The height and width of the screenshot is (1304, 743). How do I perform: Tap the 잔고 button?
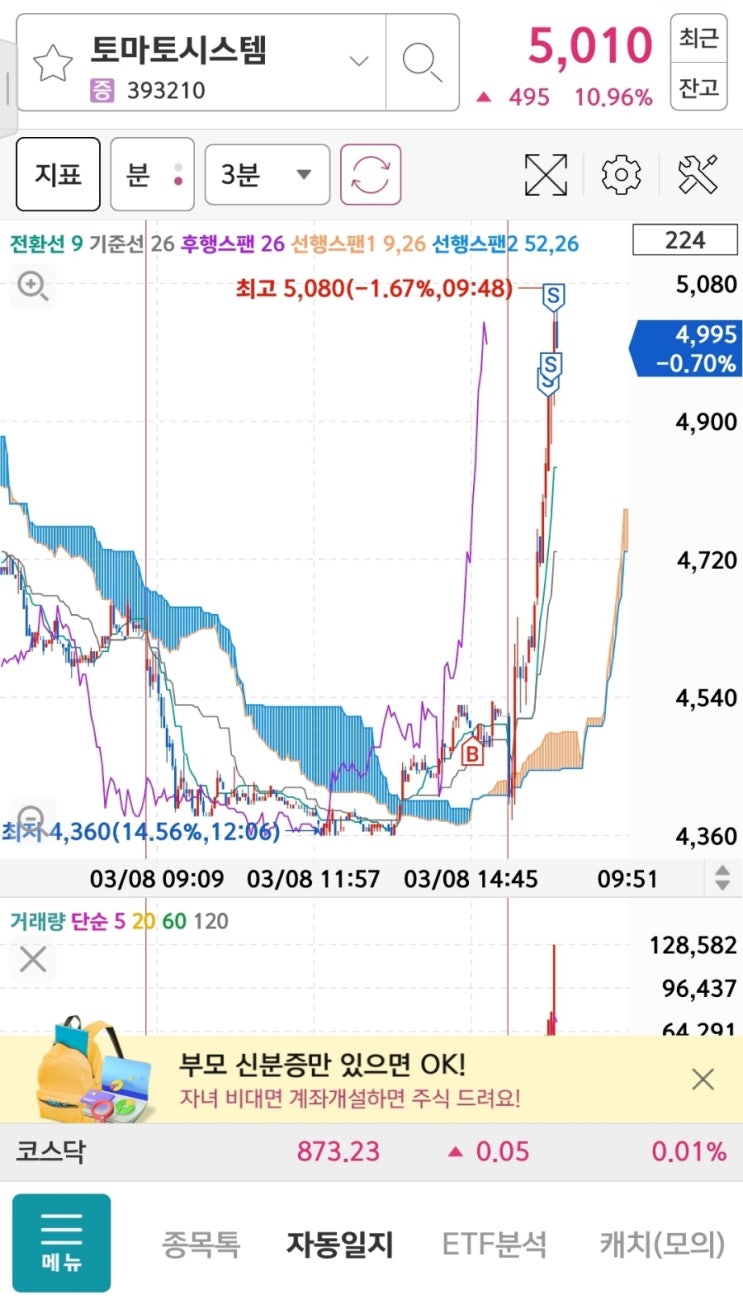[699, 87]
